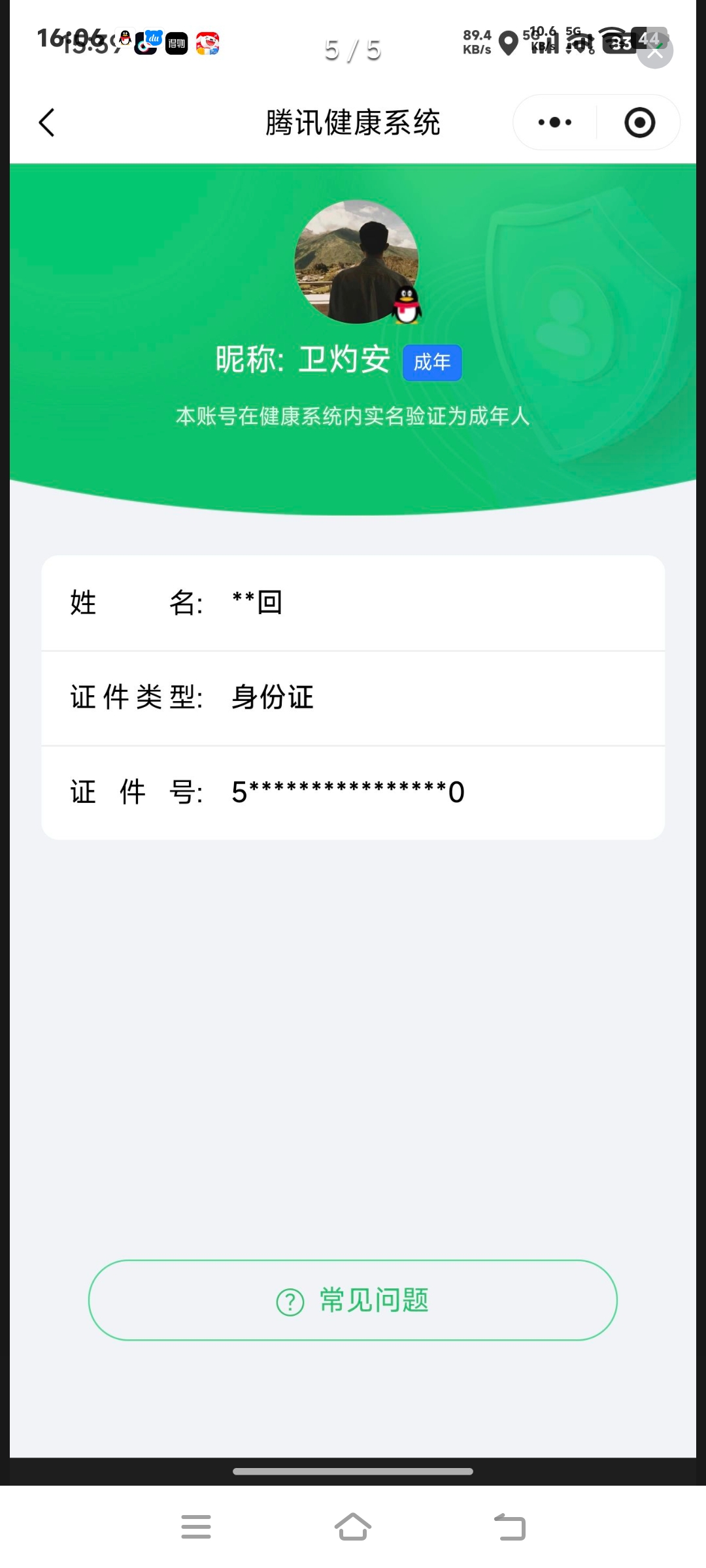Tap the 成年 badge next to the nickname
Image resolution: width=706 pixels, height=1568 pixels.
pos(431,361)
